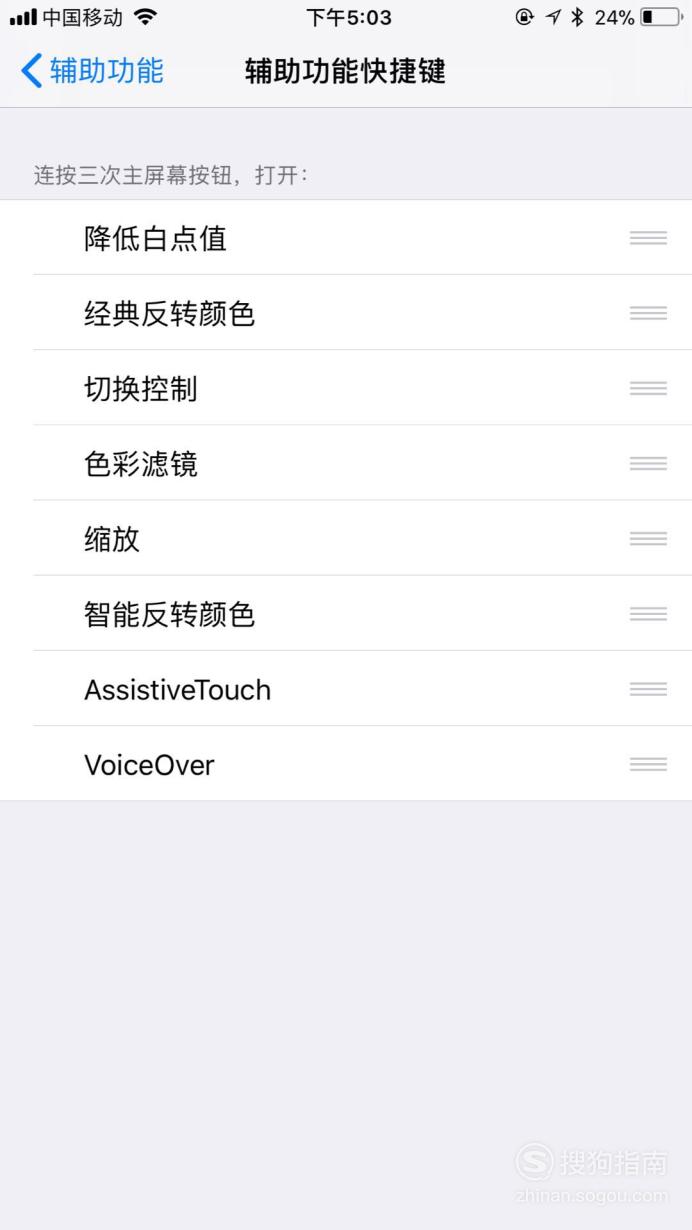The height and width of the screenshot is (1230, 692).
Task: Select the 降低白点值 shortcut option
Action: point(346,238)
